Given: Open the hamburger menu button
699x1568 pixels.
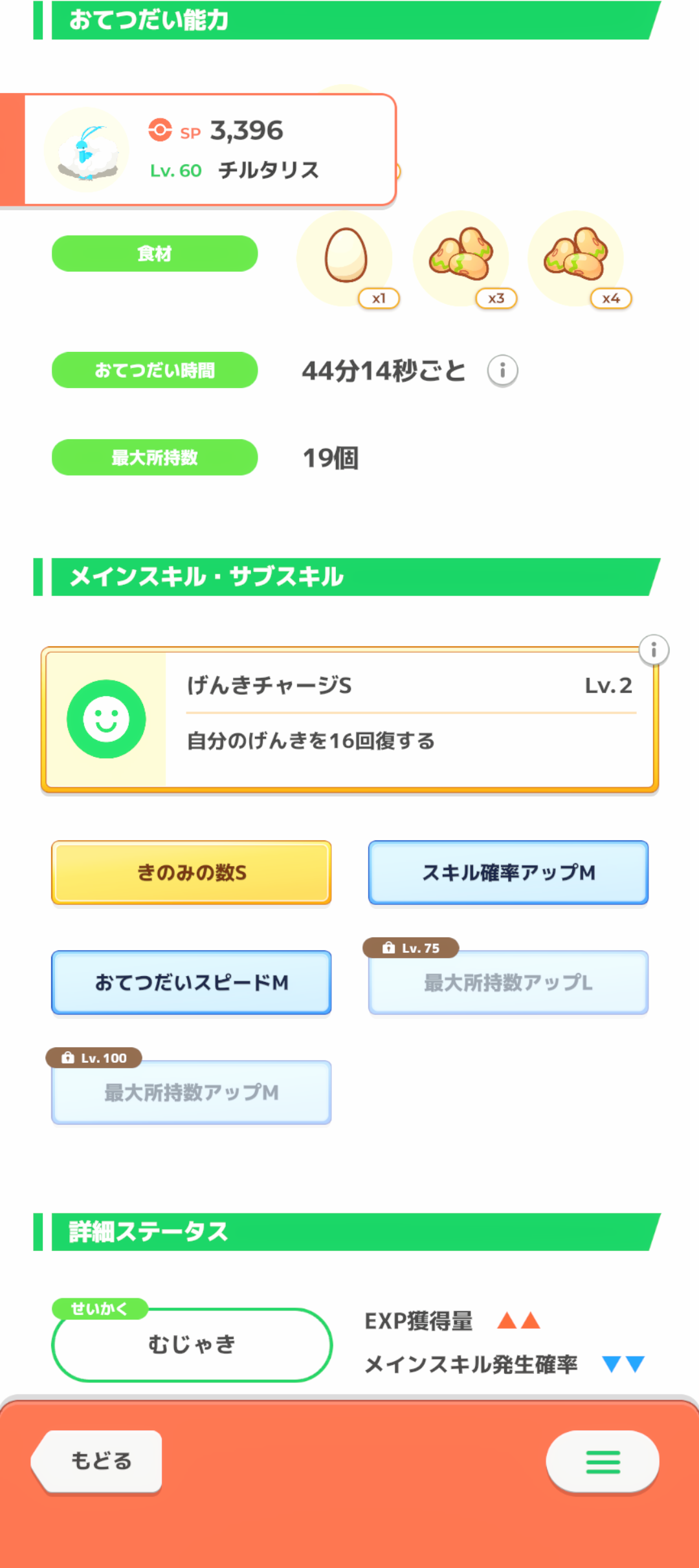Looking at the screenshot, I should (x=603, y=1461).
